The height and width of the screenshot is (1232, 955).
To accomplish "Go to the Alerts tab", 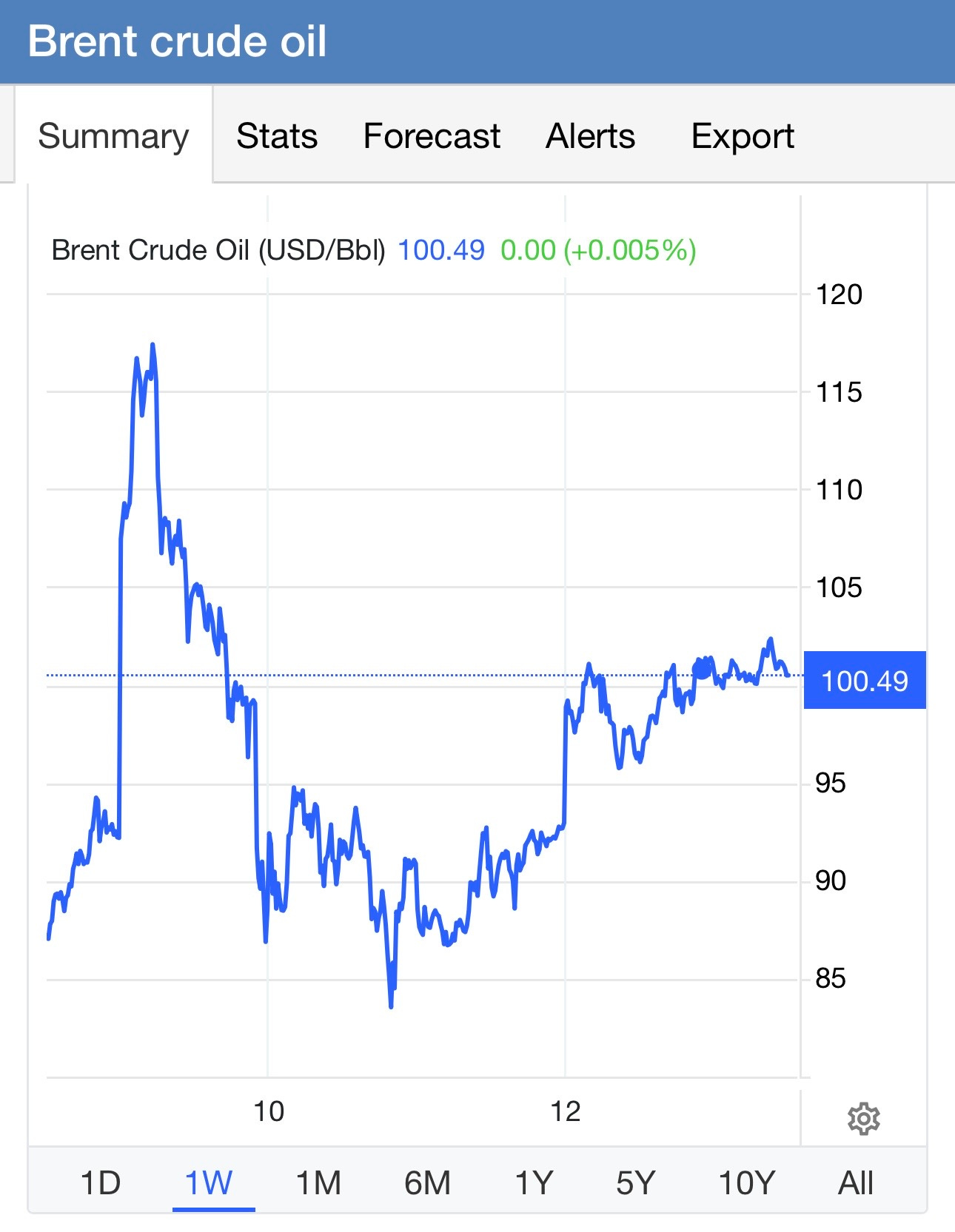I will [x=590, y=136].
